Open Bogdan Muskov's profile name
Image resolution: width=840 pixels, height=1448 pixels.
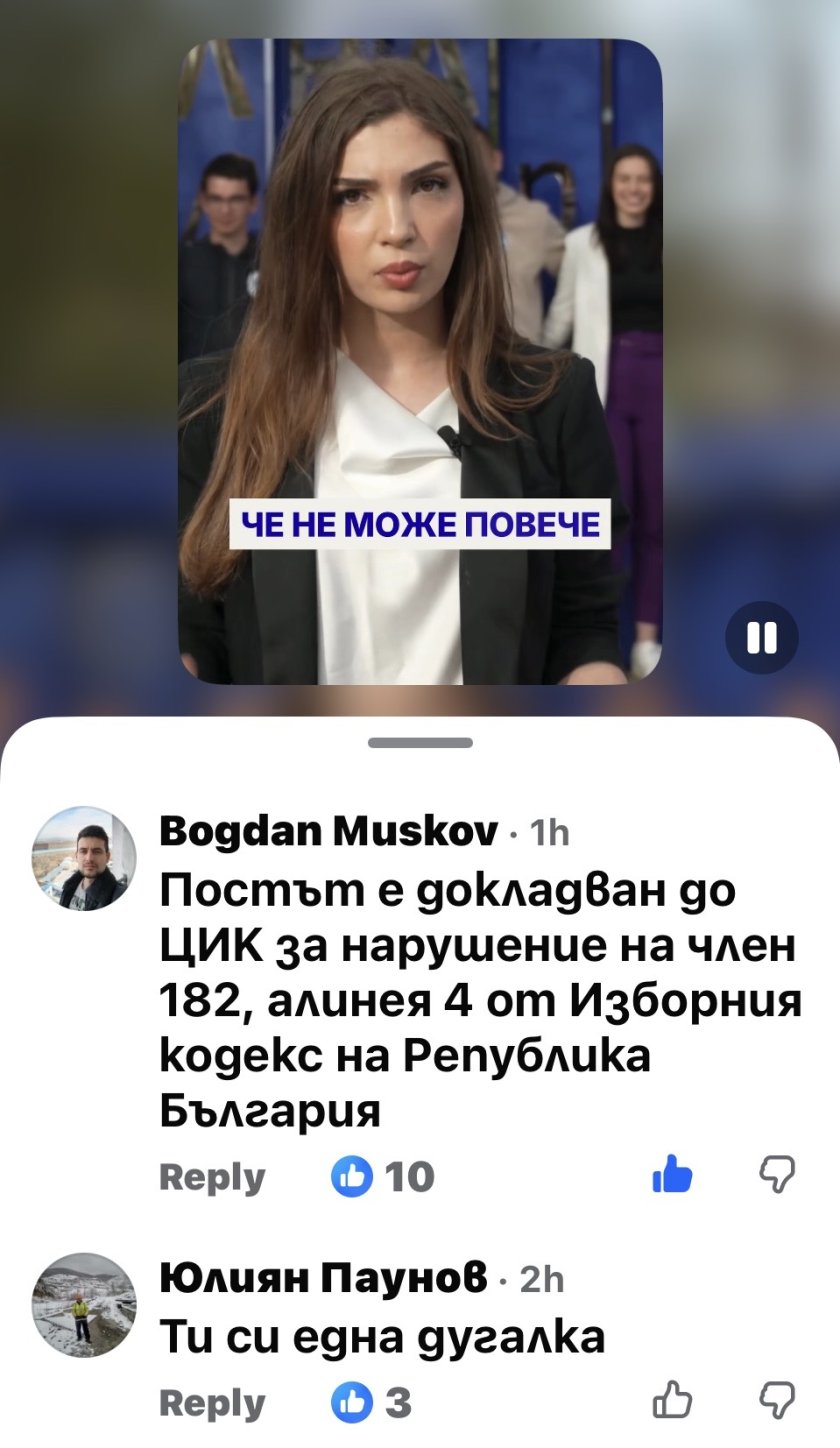tap(328, 831)
